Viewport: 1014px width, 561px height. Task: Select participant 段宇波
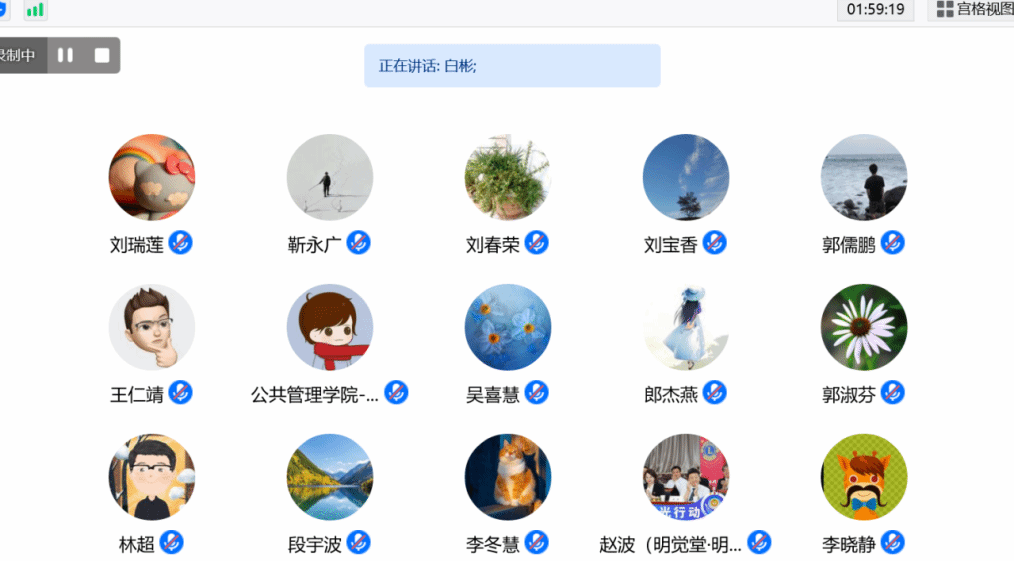(329, 477)
